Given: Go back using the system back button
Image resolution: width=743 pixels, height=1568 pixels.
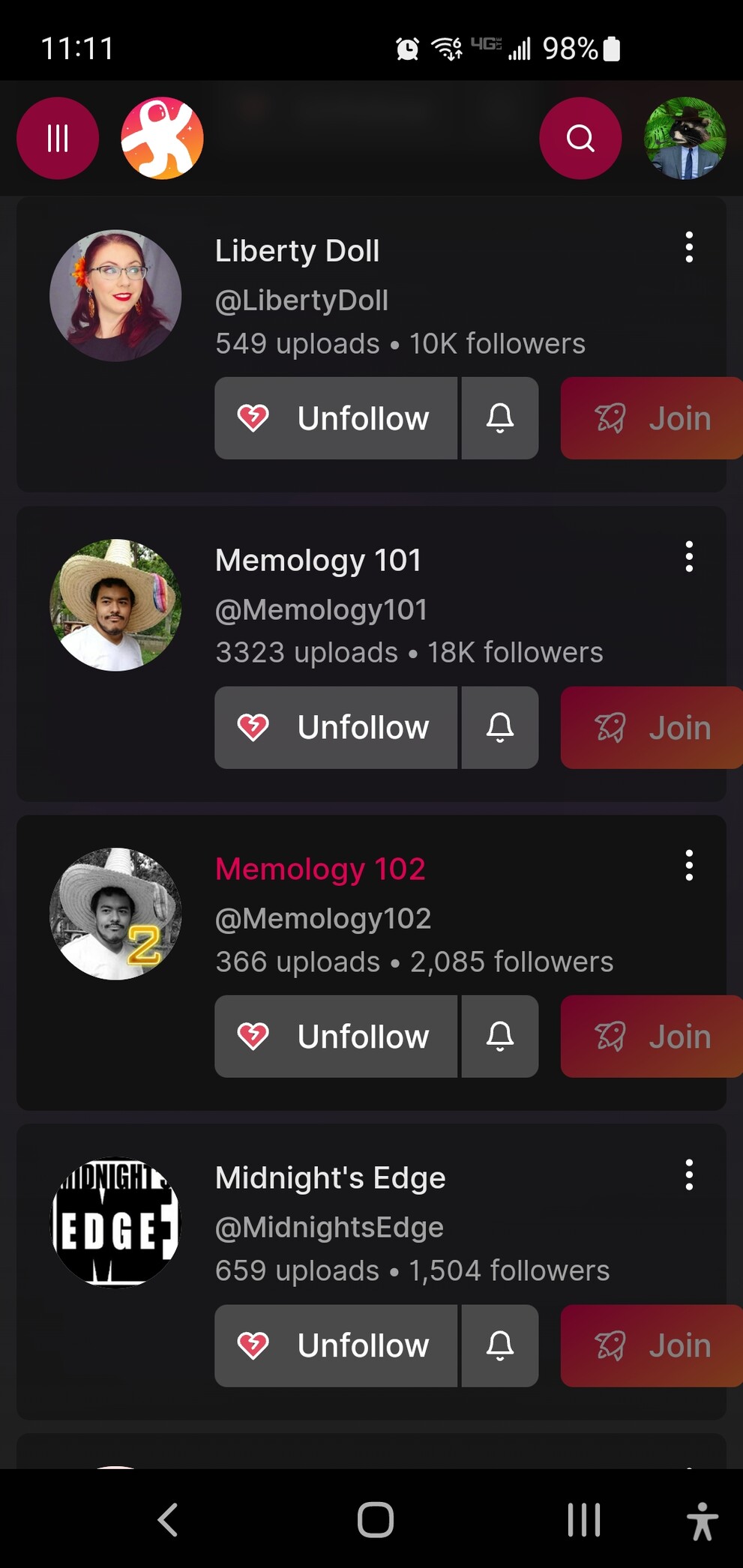Looking at the screenshot, I should (x=168, y=1520).
